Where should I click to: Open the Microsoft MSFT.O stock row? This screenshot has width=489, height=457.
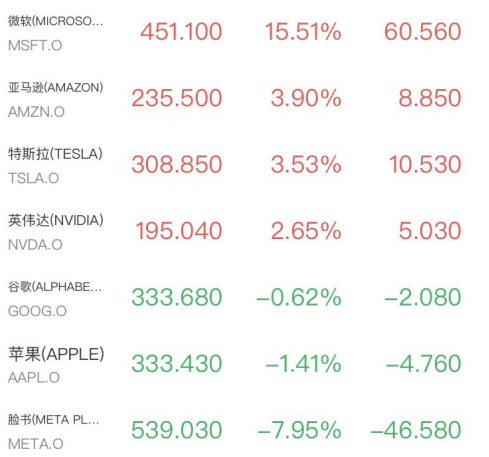pyautogui.click(x=244, y=32)
